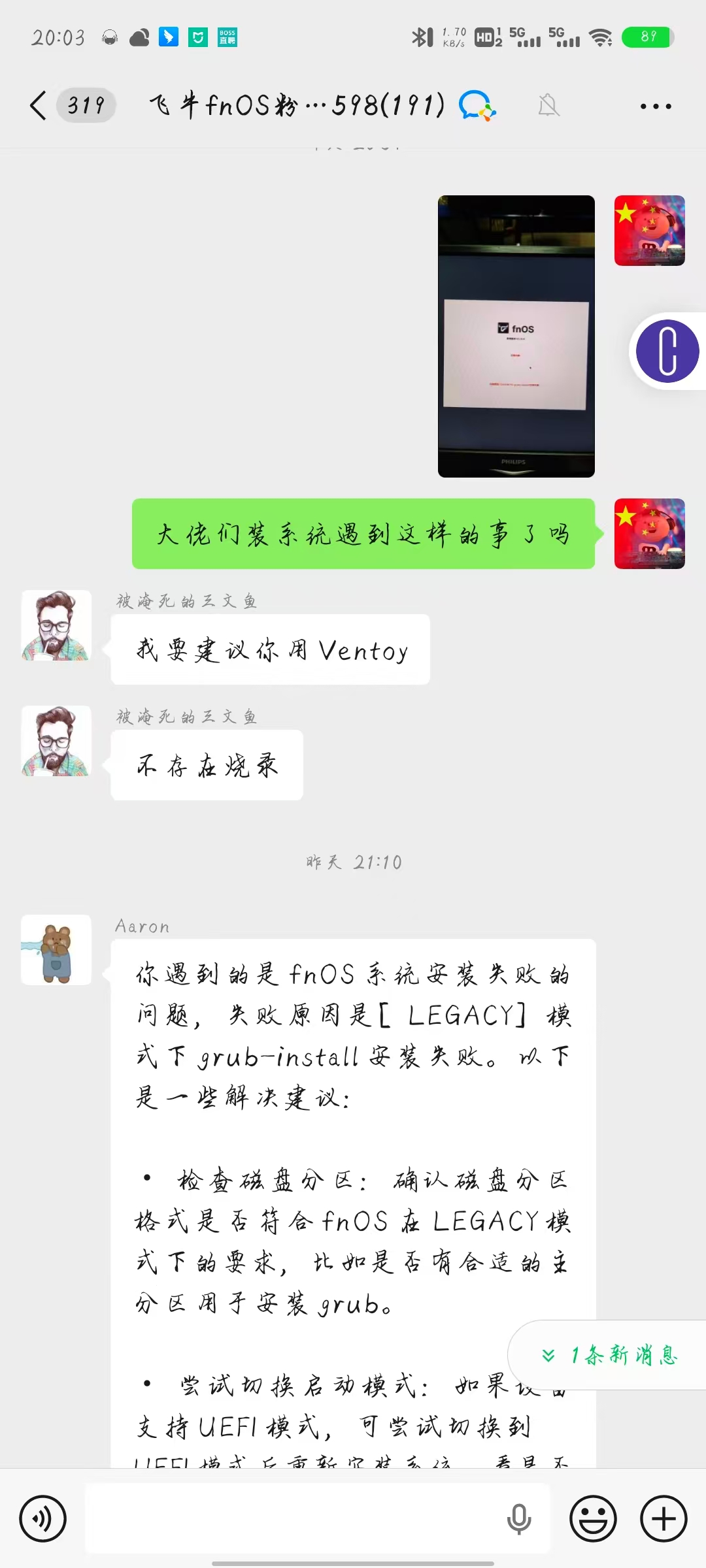Tap the purple floating assistant button

(667, 351)
